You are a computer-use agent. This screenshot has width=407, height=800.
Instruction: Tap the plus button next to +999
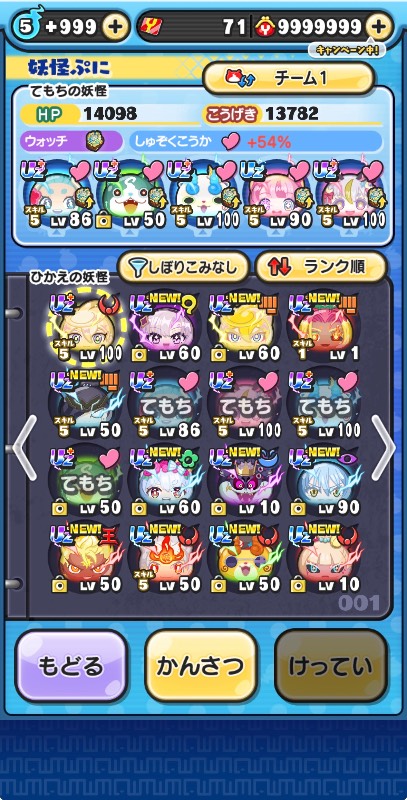116,27
